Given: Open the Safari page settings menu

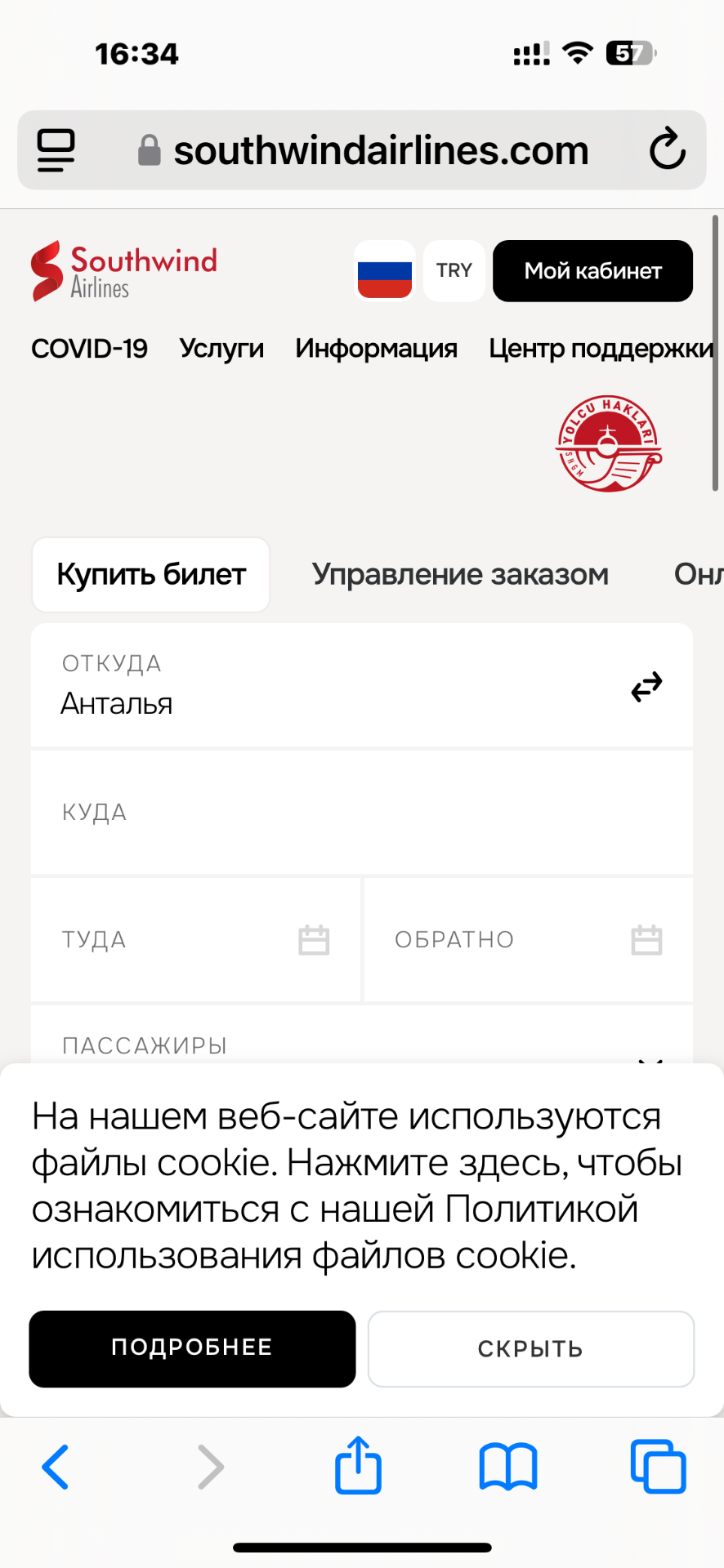Looking at the screenshot, I should click(x=56, y=150).
